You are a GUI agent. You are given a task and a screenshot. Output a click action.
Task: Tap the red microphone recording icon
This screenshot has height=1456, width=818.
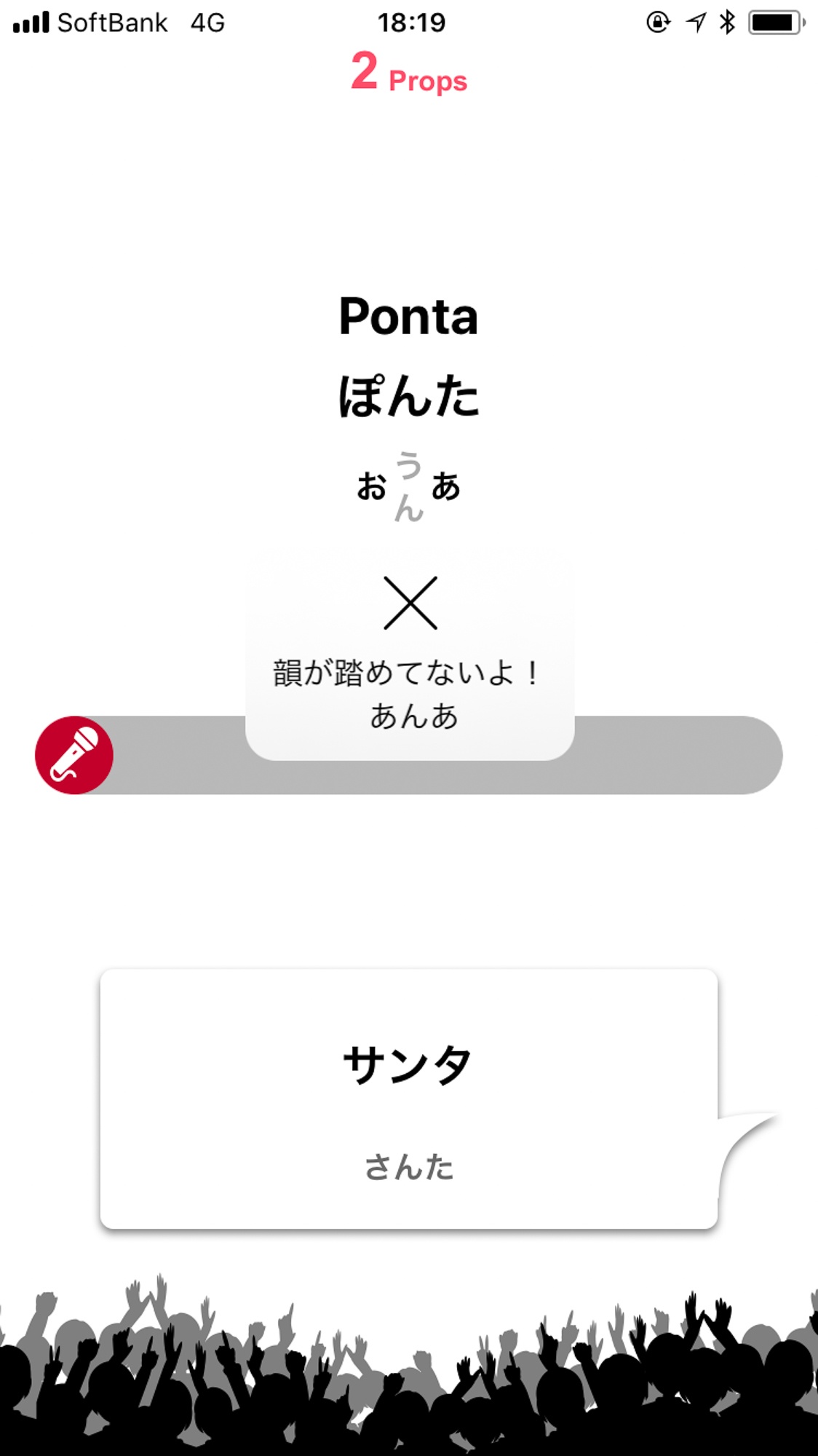(x=75, y=756)
